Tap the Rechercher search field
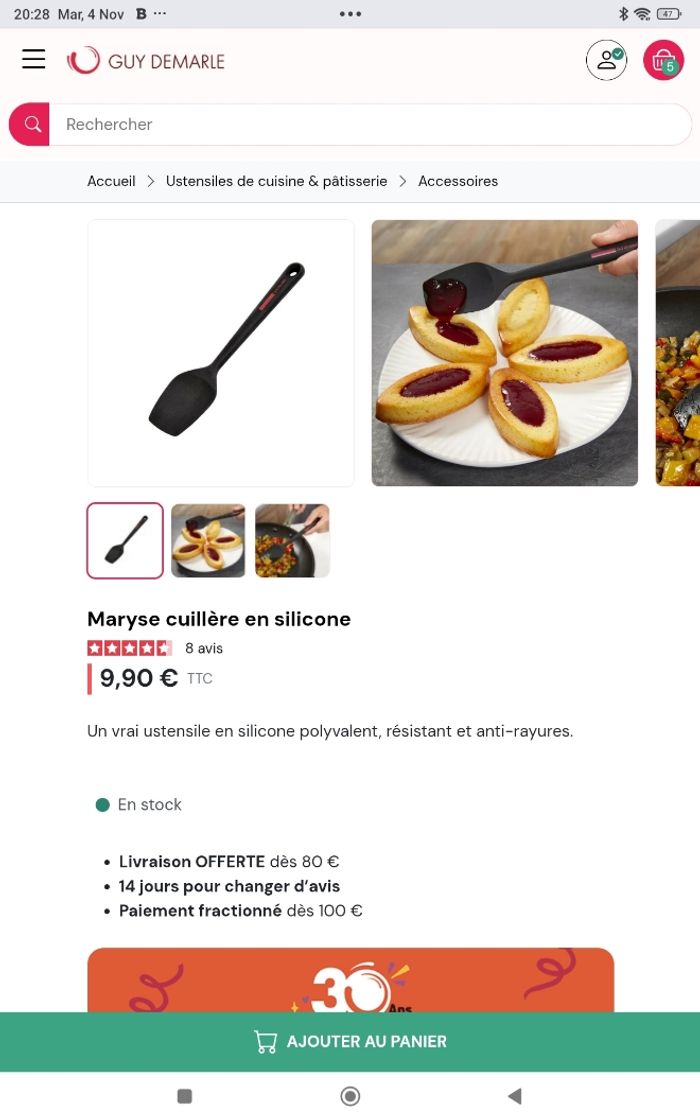 point(360,124)
